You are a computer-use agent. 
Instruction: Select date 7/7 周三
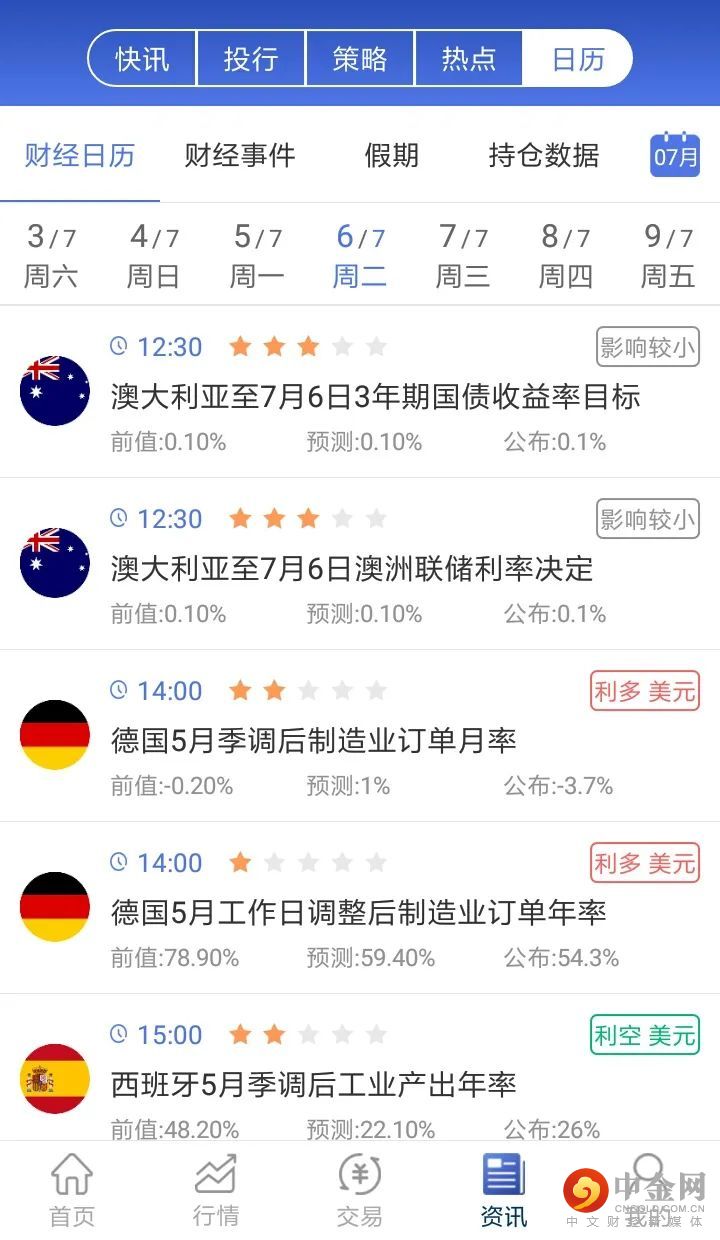(463, 256)
